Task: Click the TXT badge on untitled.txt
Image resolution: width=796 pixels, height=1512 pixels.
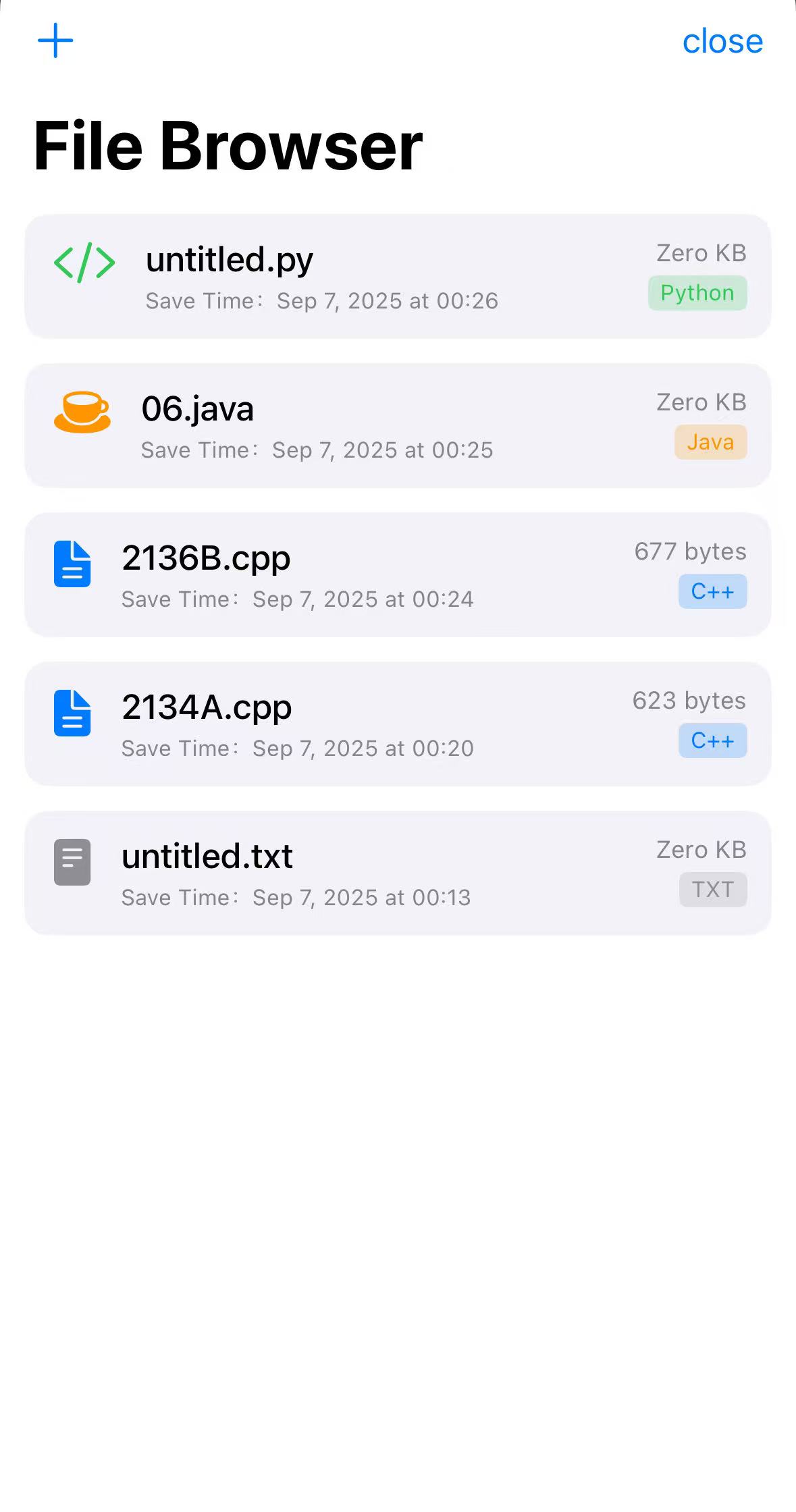Action: pos(713,889)
